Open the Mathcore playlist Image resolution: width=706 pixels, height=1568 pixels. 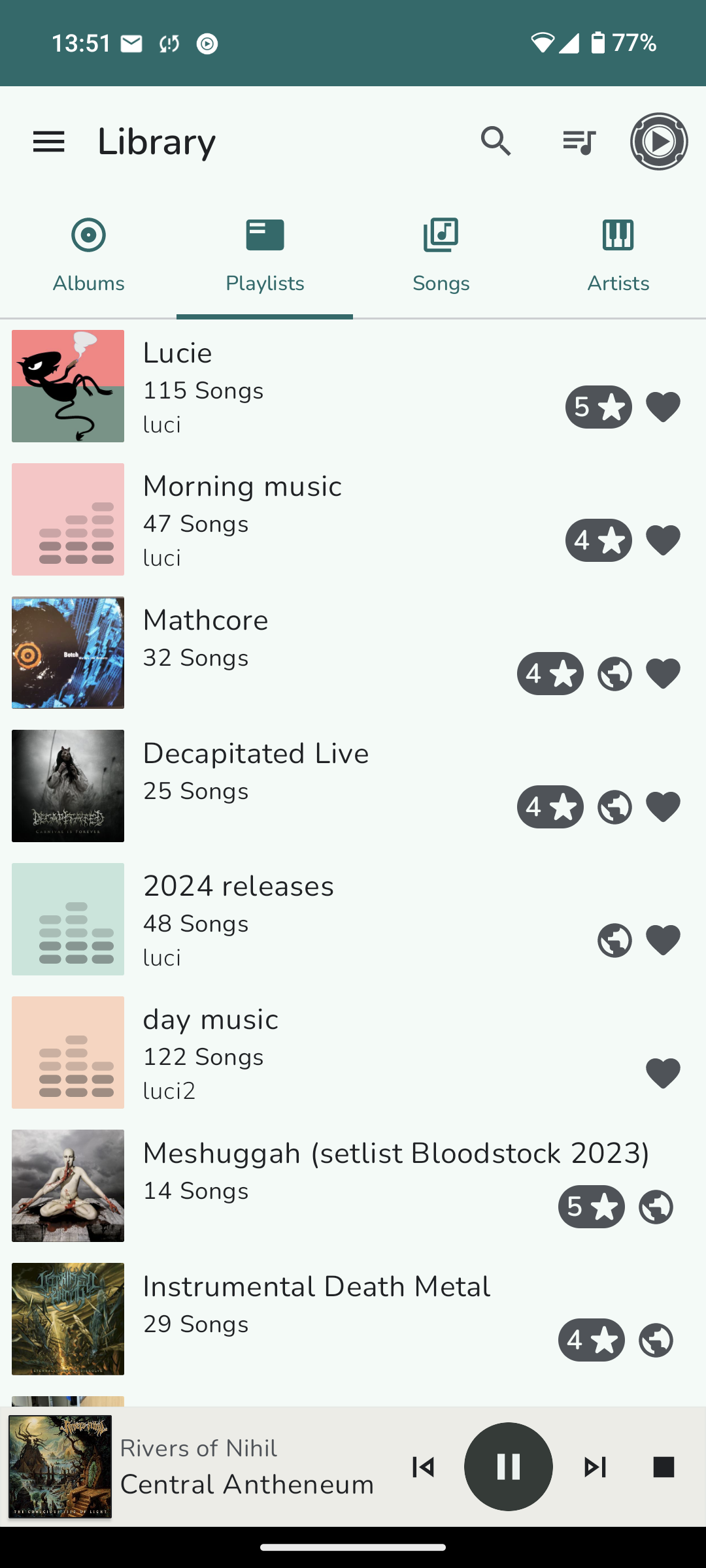(x=294, y=653)
